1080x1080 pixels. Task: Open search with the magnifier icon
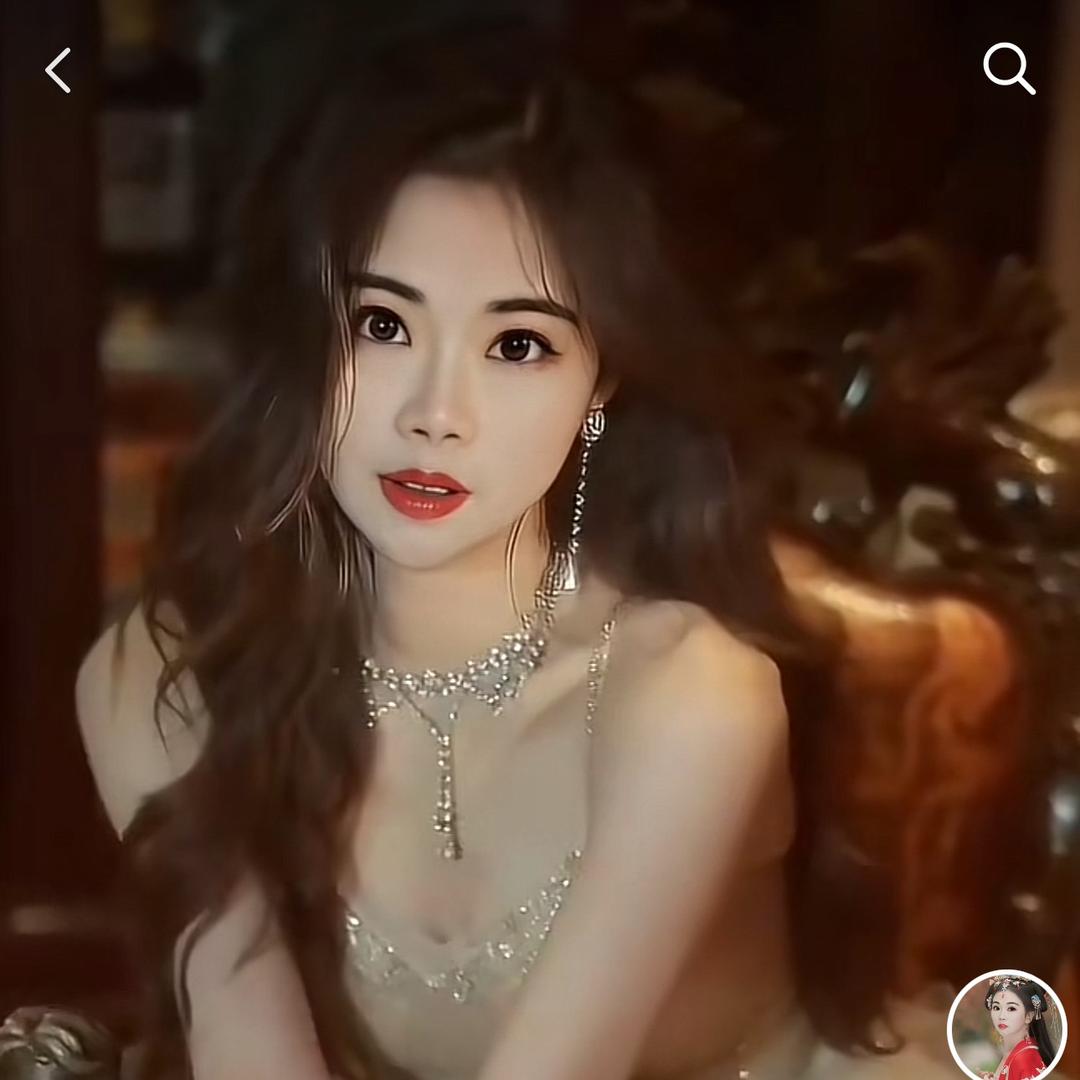(x=1008, y=69)
